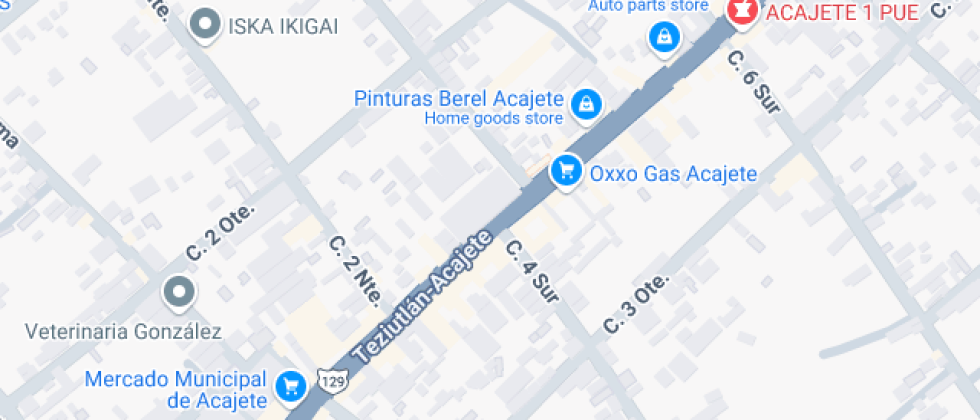The width and height of the screenshot is (980, 420).
Task: Open the ISKA IKIGAI place marker
Action: (x=206, y=25)
